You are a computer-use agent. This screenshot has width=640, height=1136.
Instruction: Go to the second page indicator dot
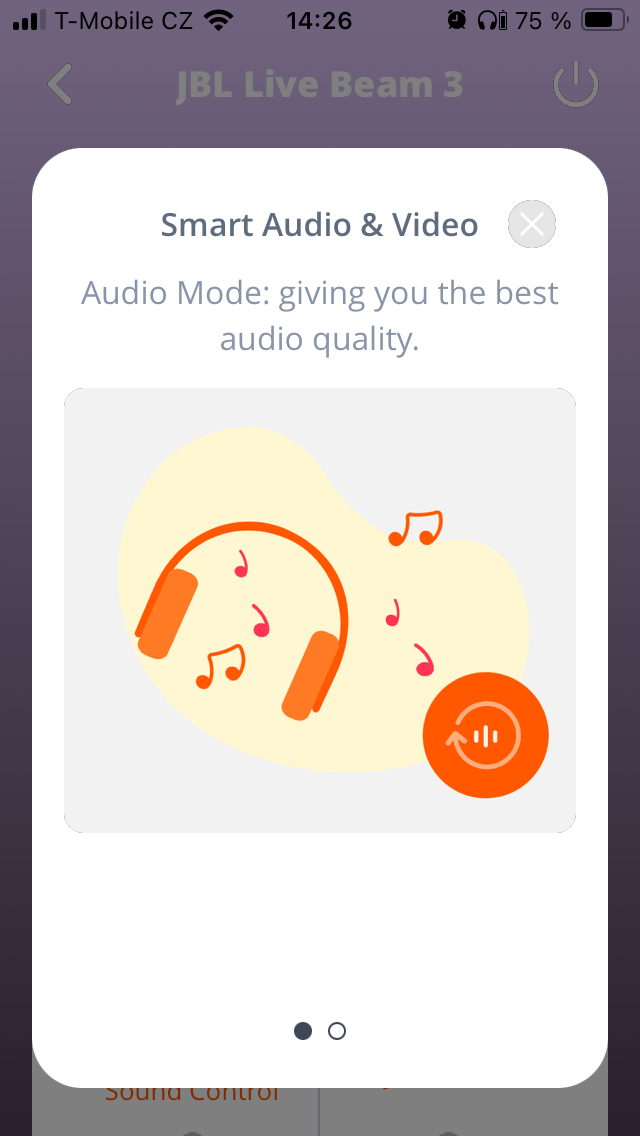click(x=337, y=1031)
